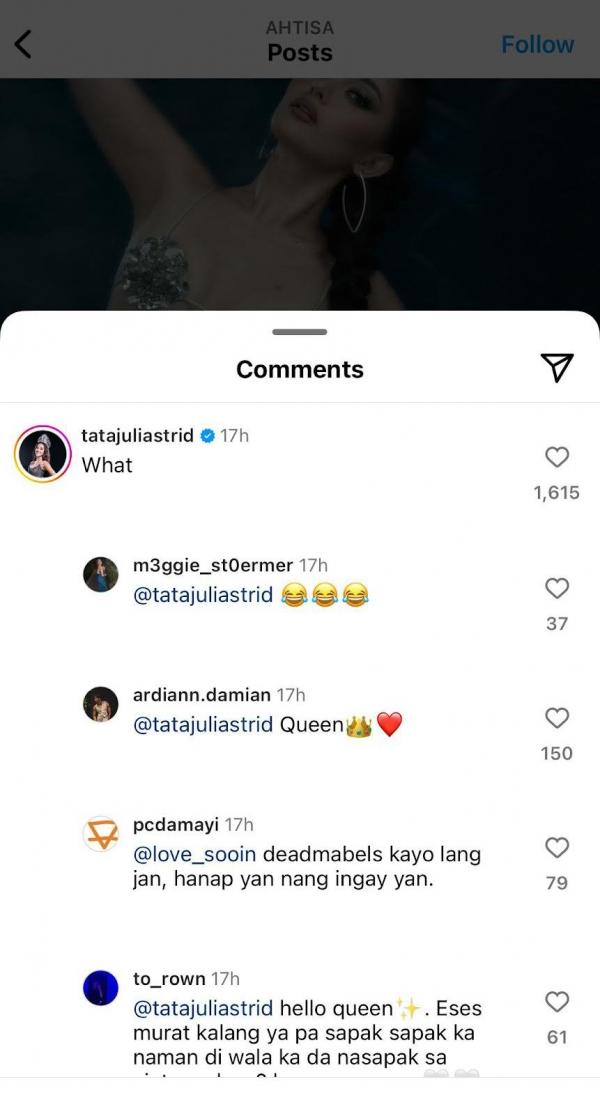Share the post via the paper plane icon
This screenshot has height=1093, width=600.
pos(557,368)
